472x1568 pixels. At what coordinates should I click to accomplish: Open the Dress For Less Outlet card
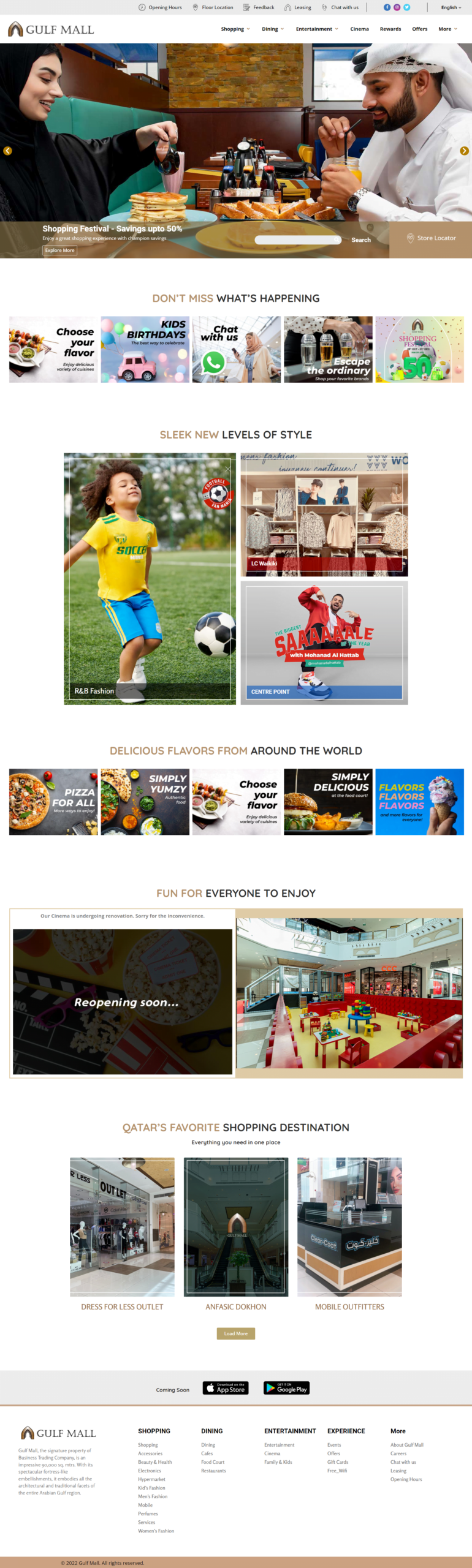click(x=122, y=1234)
